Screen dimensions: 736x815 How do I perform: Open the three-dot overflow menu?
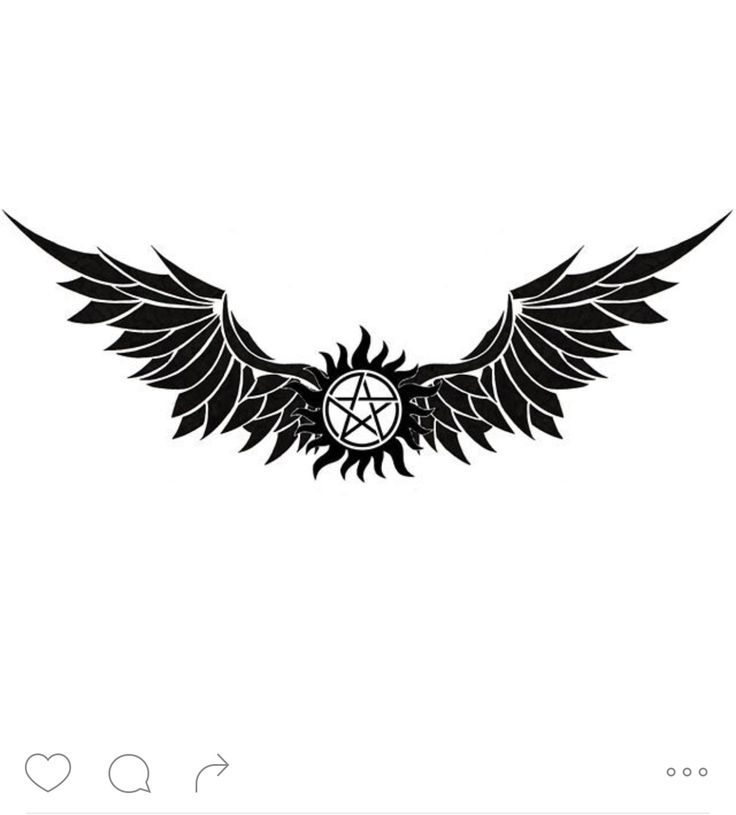point(687,772)
